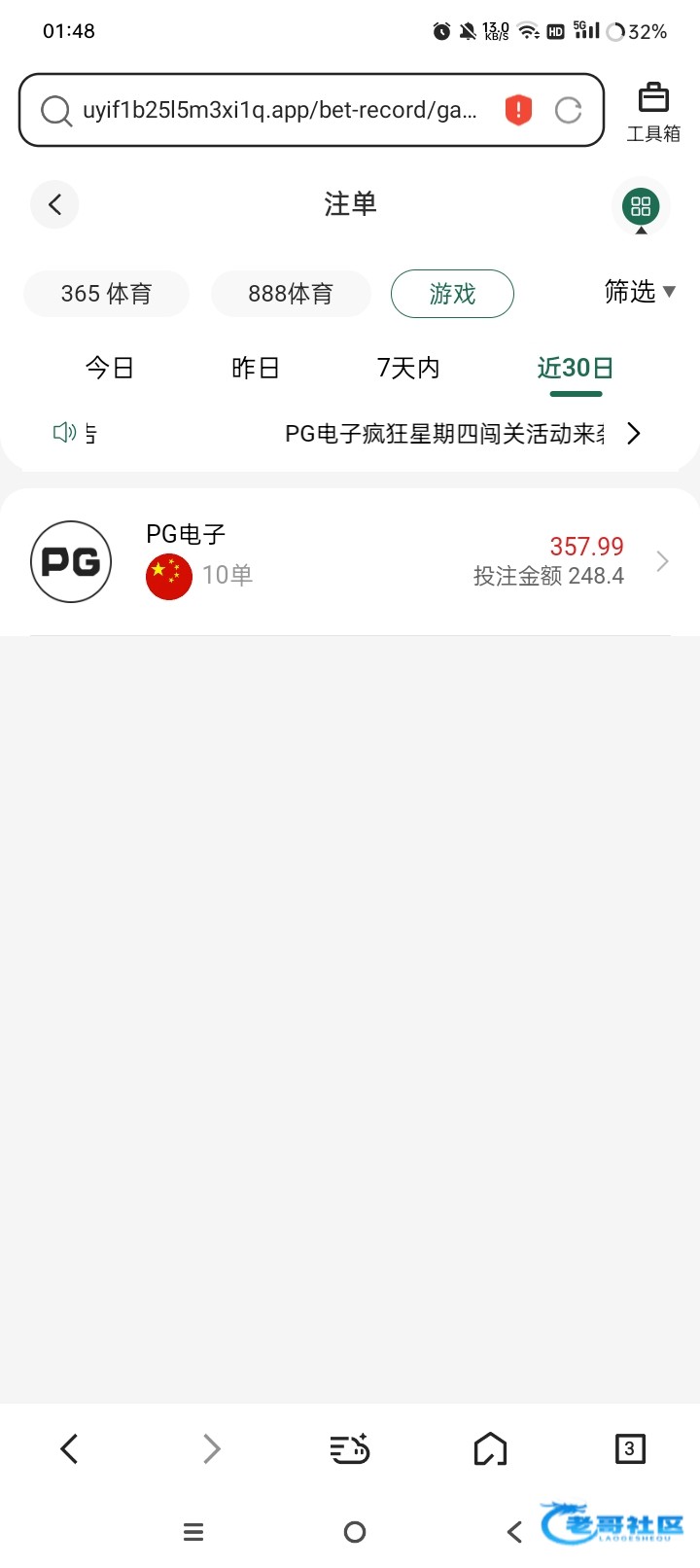Go to the browser home page
700x1568 pixels.
click(x=490, y=1448)
